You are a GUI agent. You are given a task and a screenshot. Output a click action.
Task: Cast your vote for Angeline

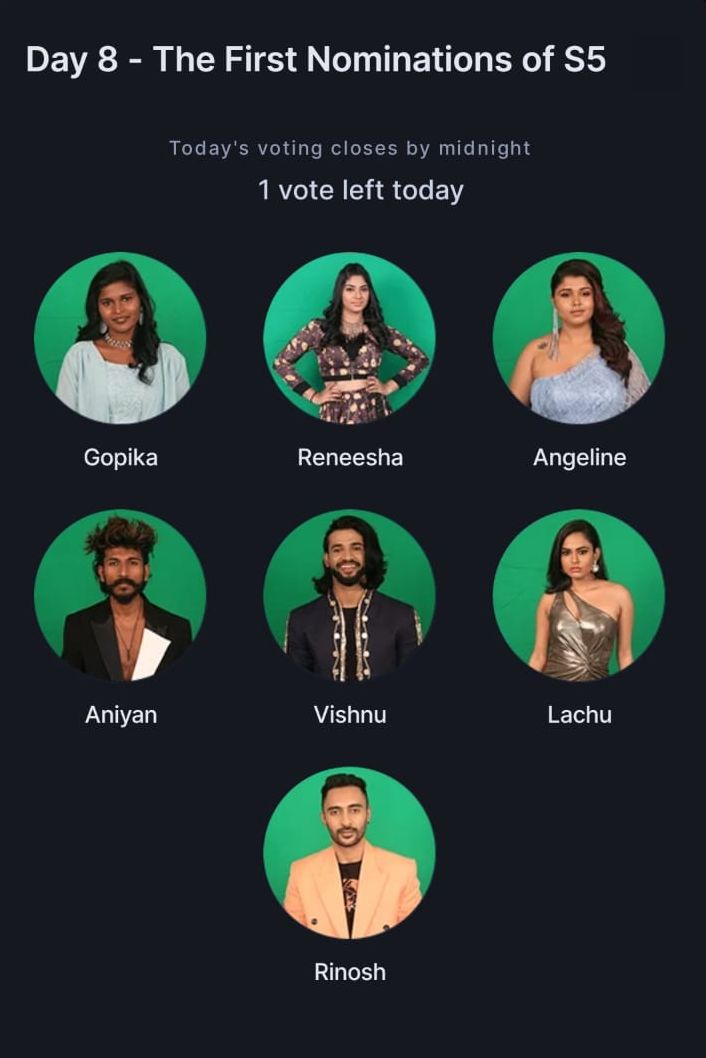tap(579, 337)
